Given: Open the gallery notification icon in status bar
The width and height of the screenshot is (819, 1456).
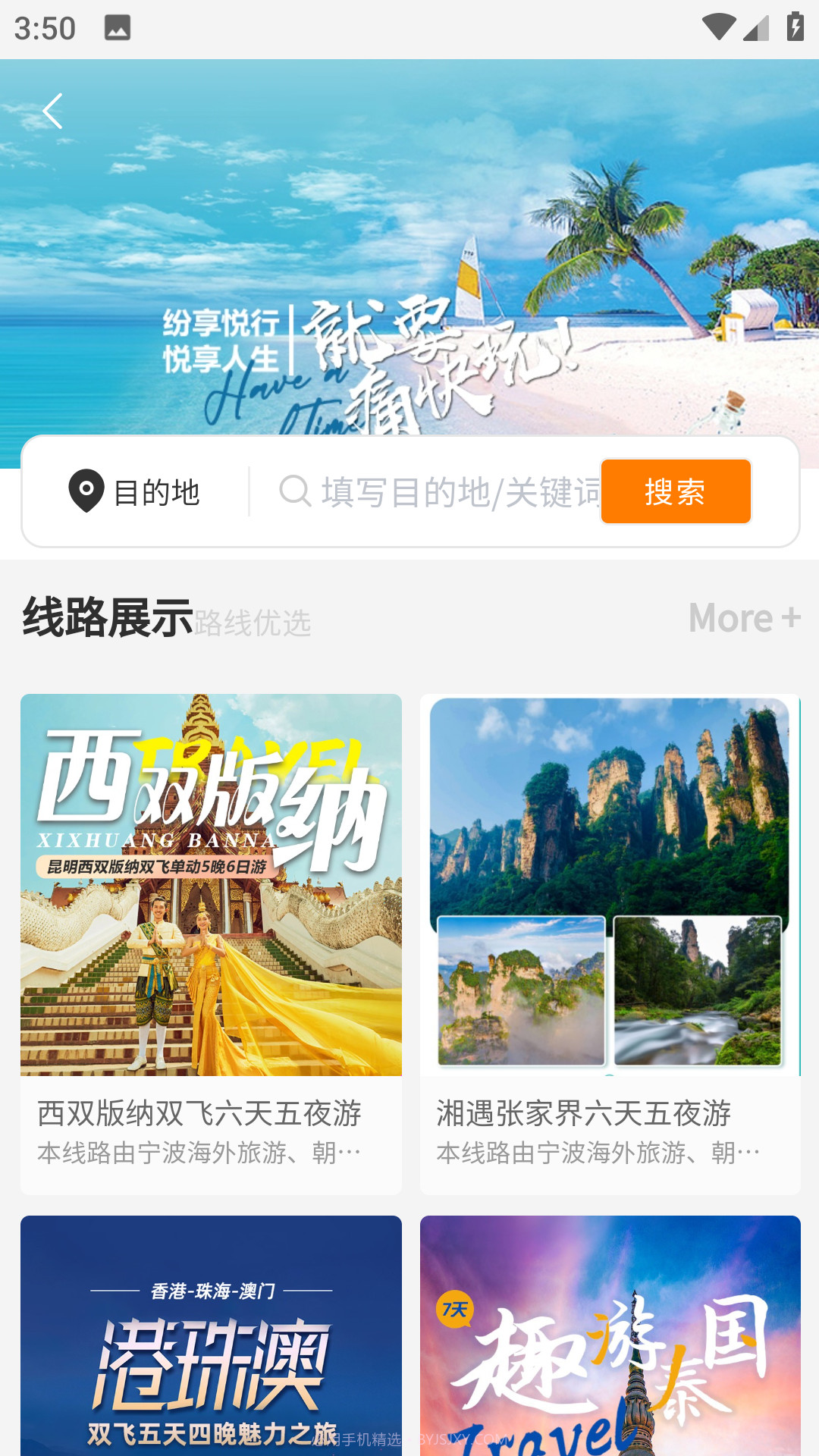Looking at the screenshot, I should pyautogui.click(x=117, y=29).
